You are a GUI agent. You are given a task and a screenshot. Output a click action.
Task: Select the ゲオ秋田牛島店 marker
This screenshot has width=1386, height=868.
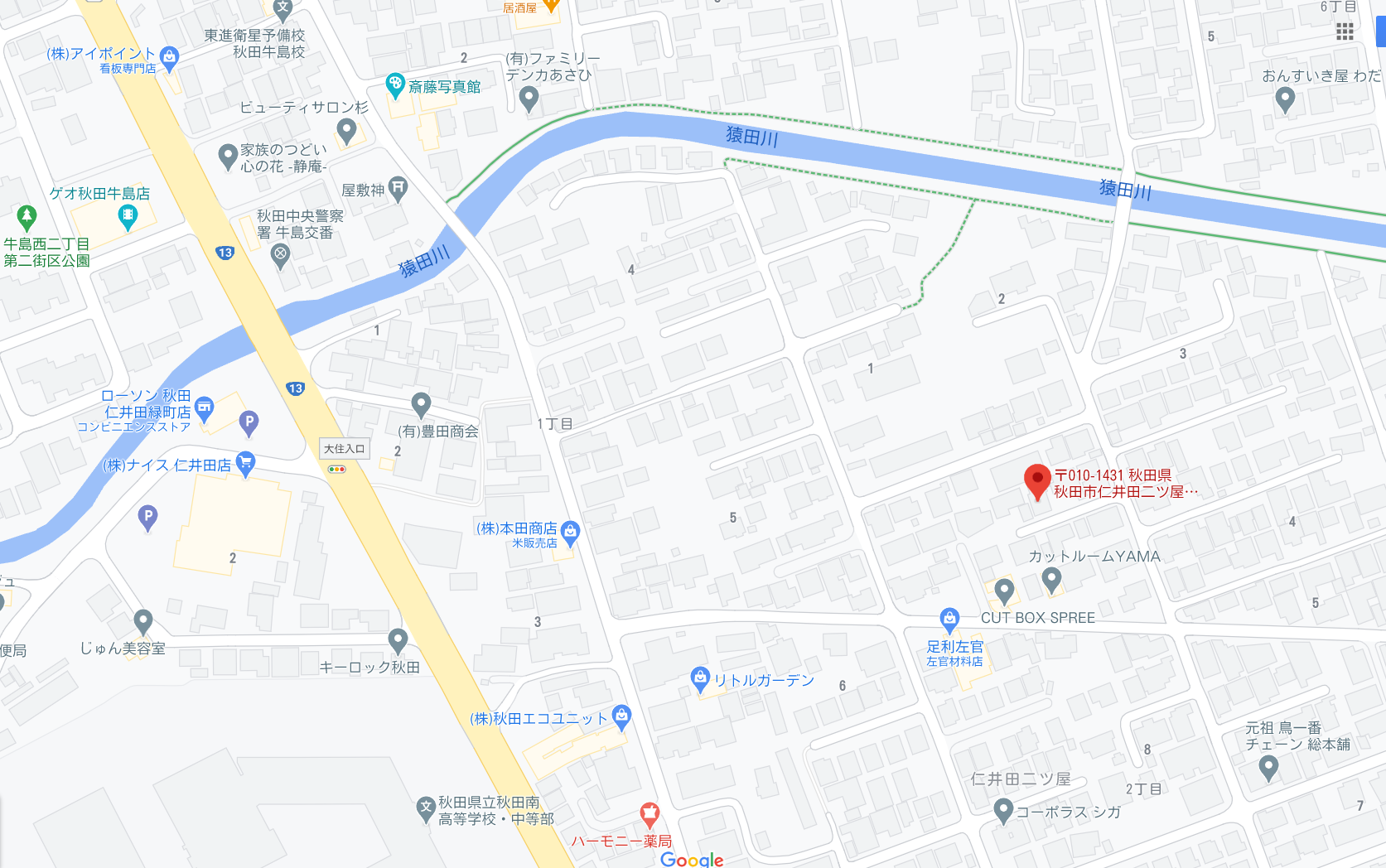click(x=127, y=217)
